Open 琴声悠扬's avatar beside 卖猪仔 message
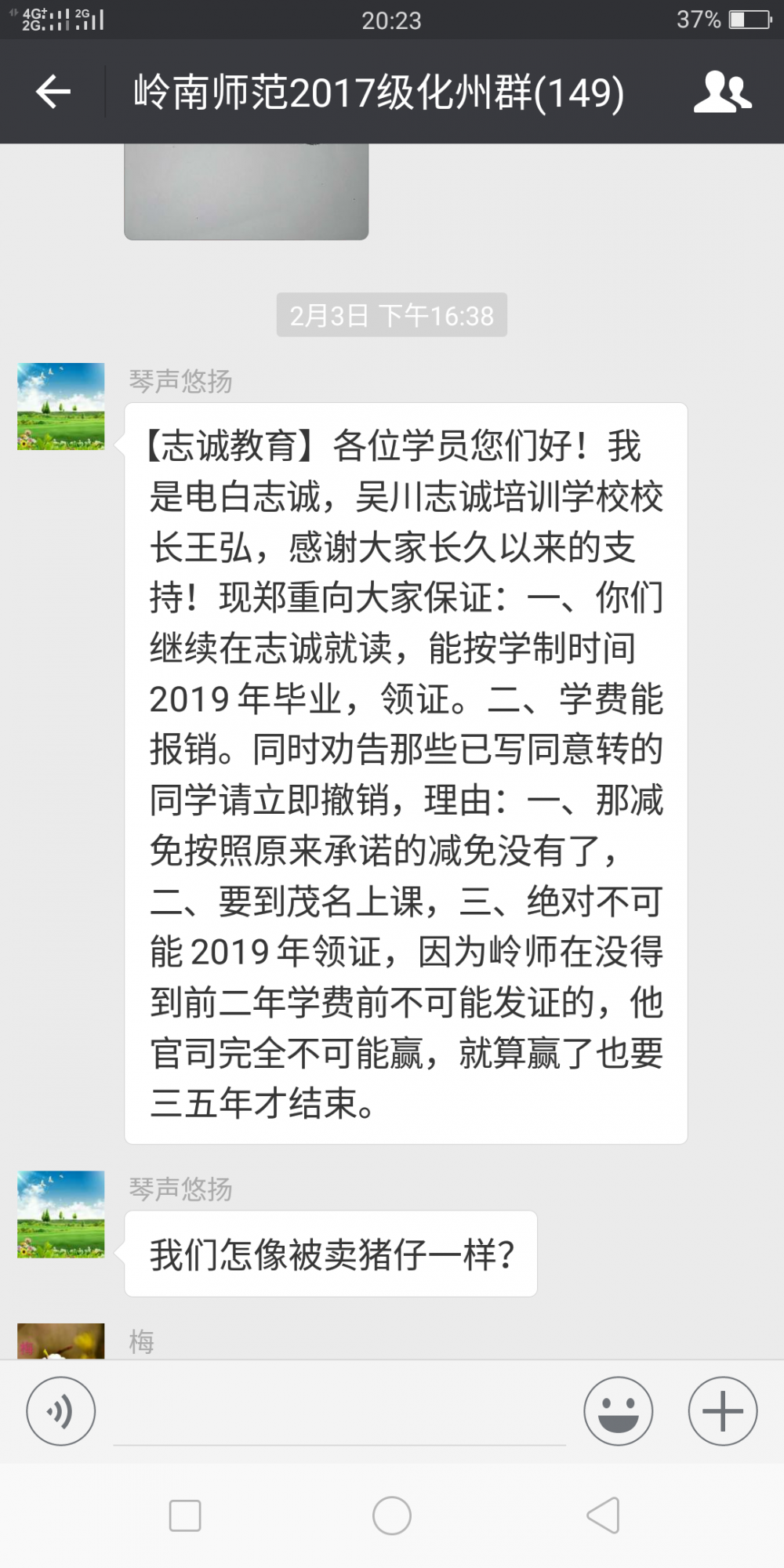Screen dimensions: 784x1568 click(x=61, y=1214)
